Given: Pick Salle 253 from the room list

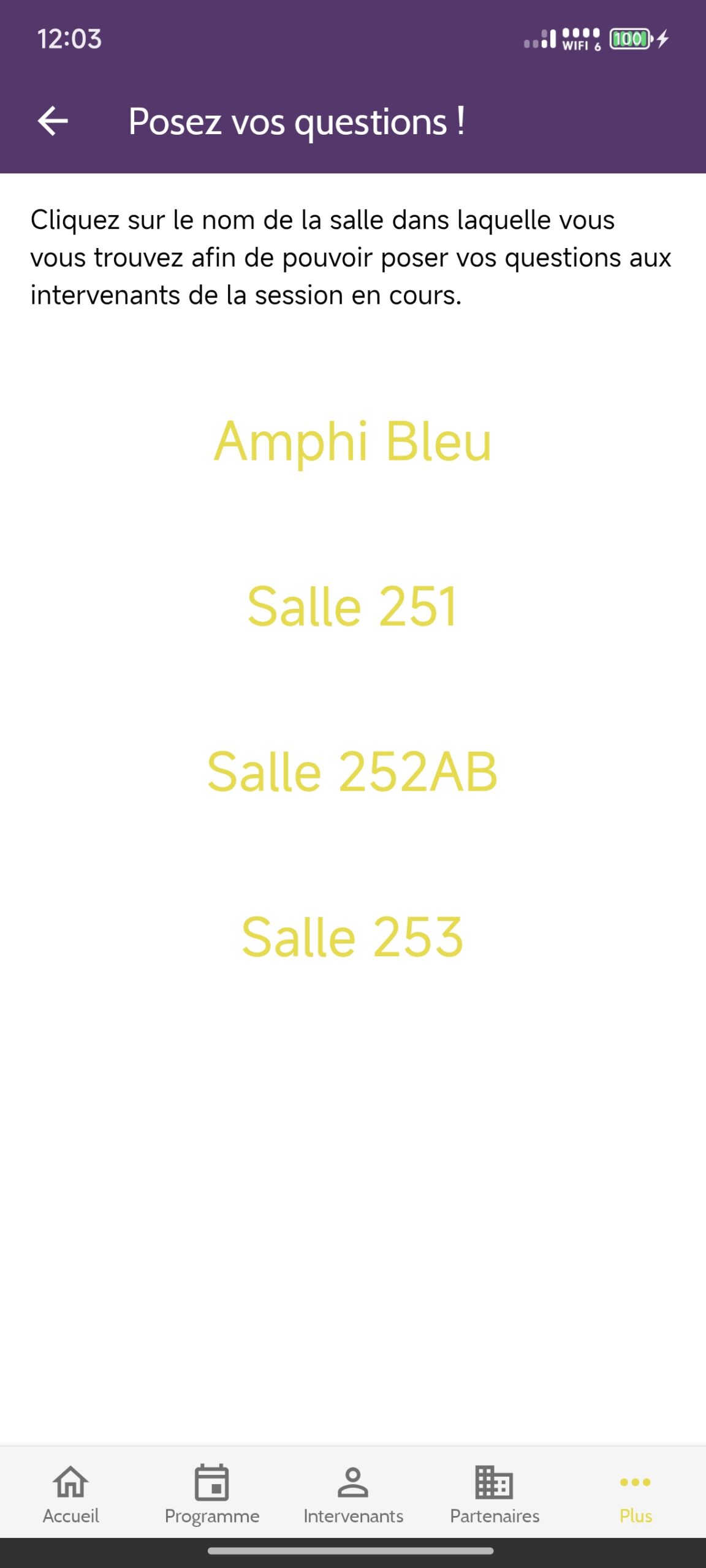Looking at the screenshot, I should tap(352, 937).
